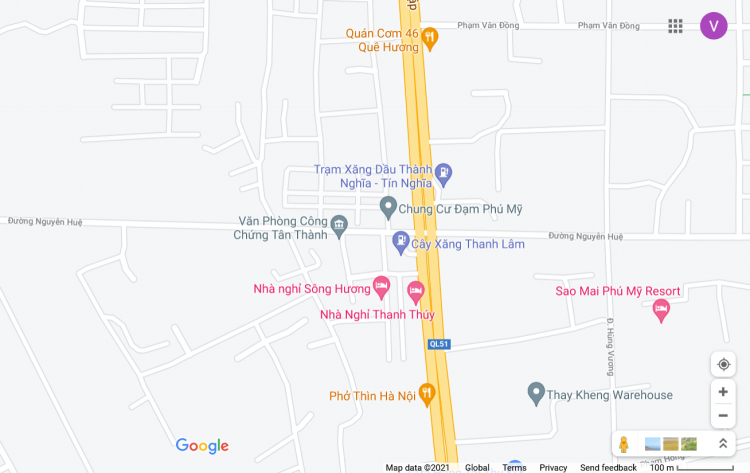Select Nhà Nghỉ Thanh Thủy lodging marker
This screenshot has height=473, width=750.
[x=416, y=291]
